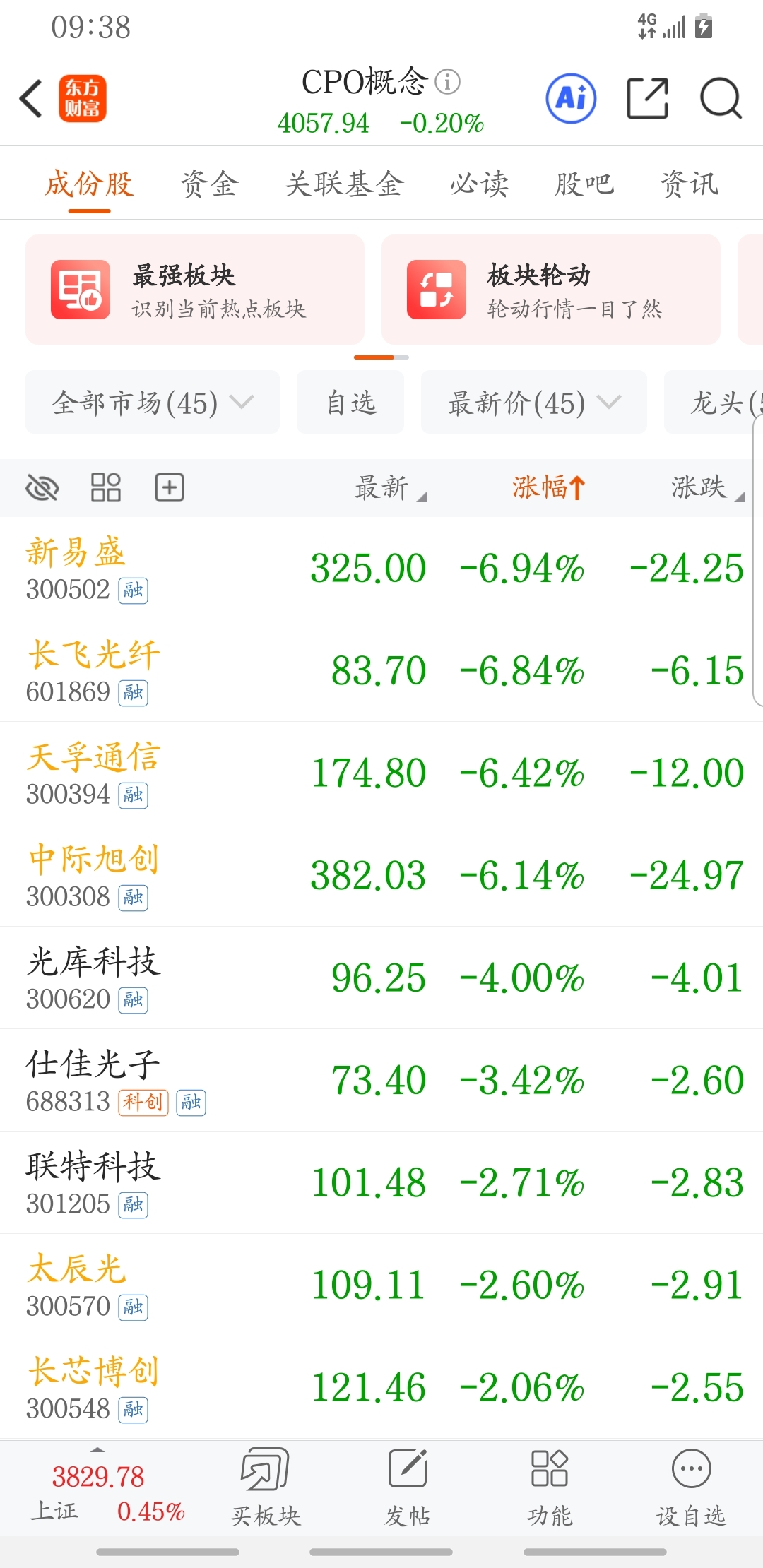Switch to grid view layout
763x1568 pixels.
[x=106, y=487]
